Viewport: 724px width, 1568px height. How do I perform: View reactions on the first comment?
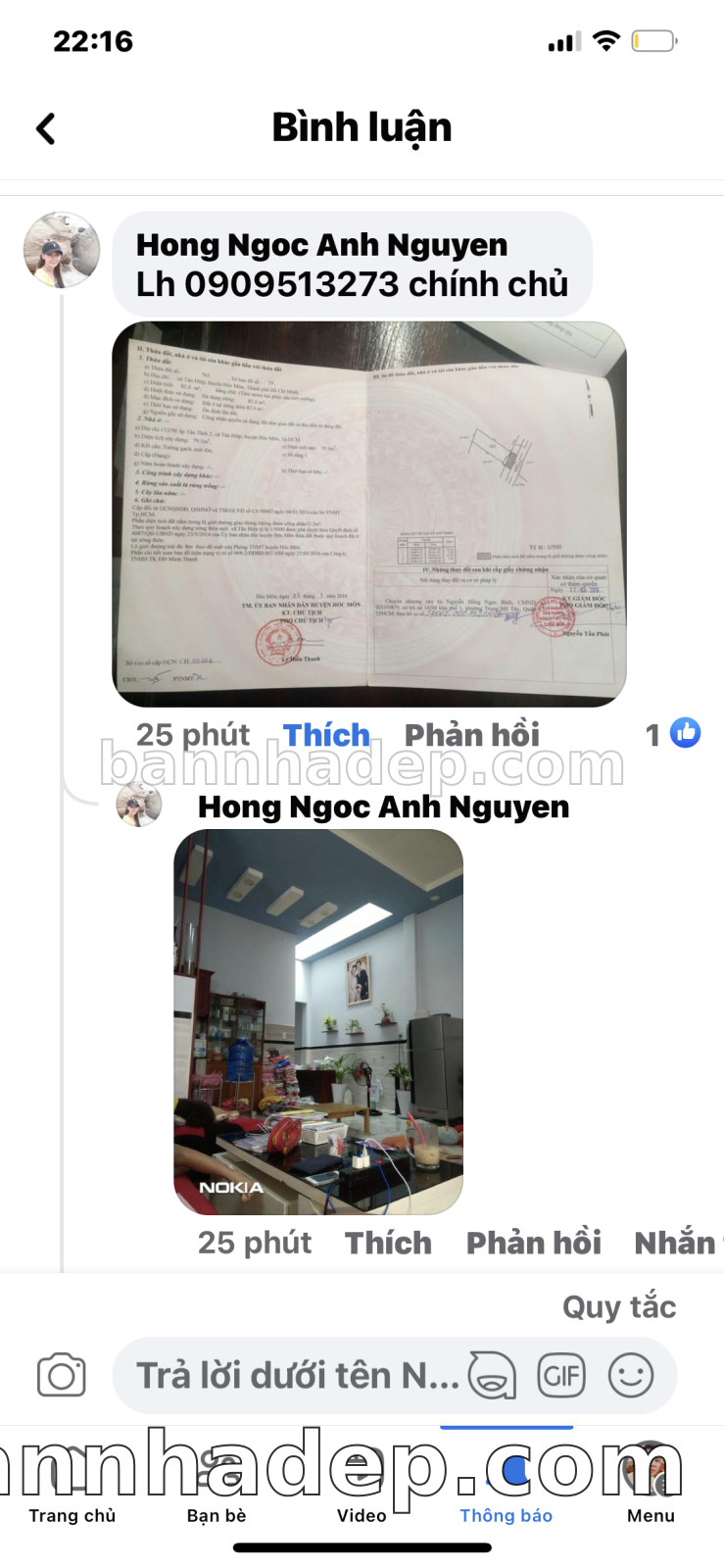[x=673, y=734]
